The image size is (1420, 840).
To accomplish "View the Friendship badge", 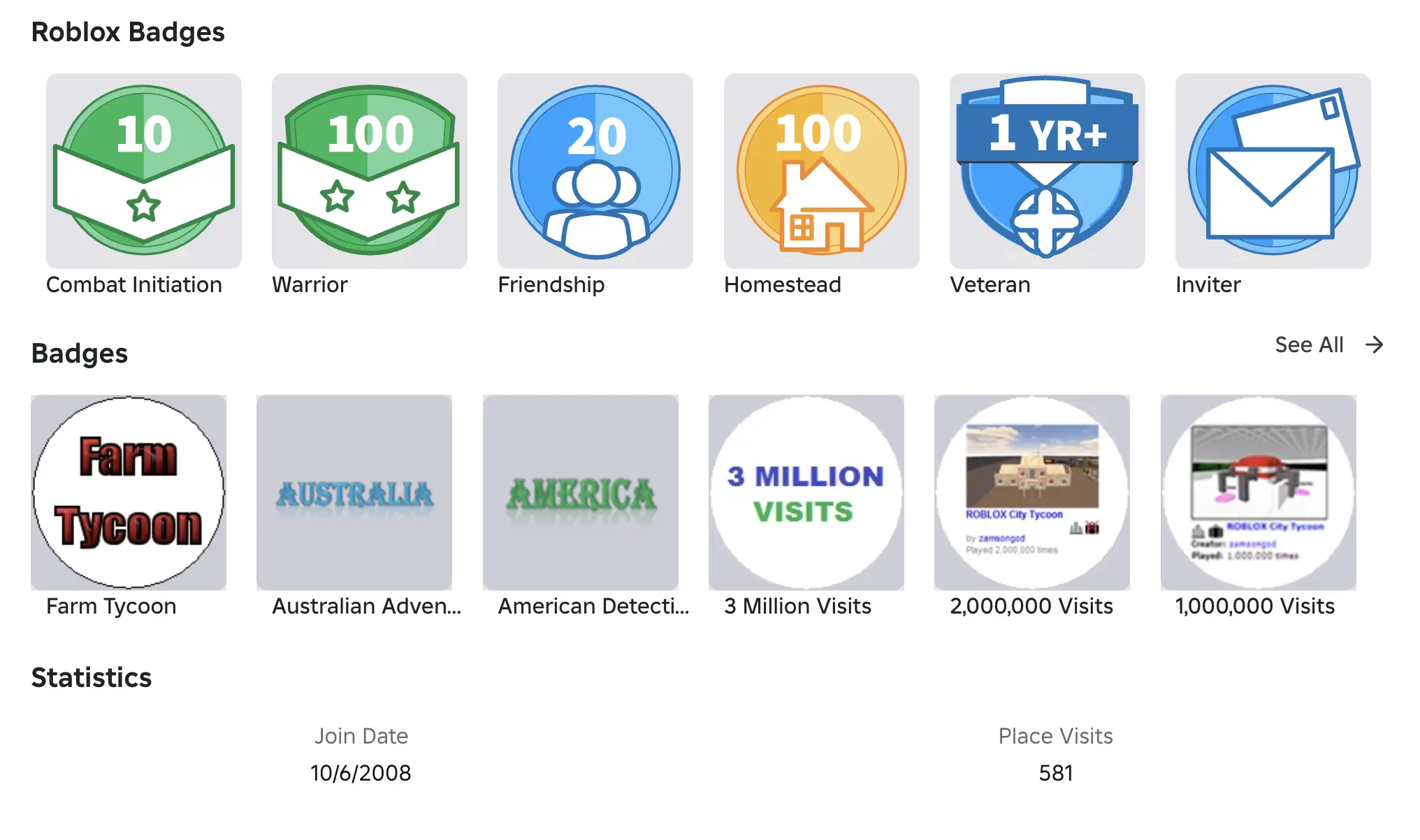I will 595,171.
